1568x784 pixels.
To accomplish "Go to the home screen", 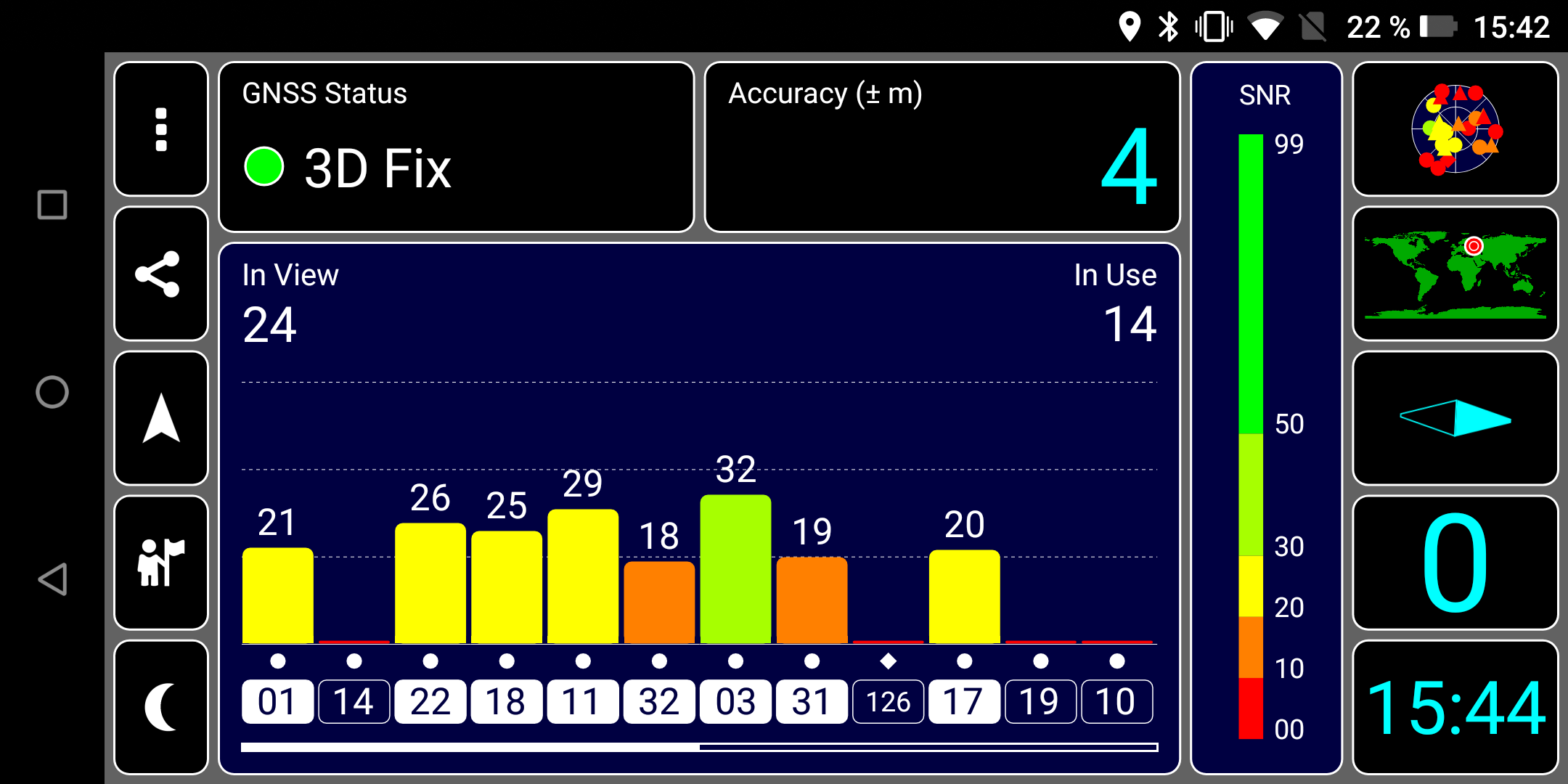I will click(x=52, y=392).
